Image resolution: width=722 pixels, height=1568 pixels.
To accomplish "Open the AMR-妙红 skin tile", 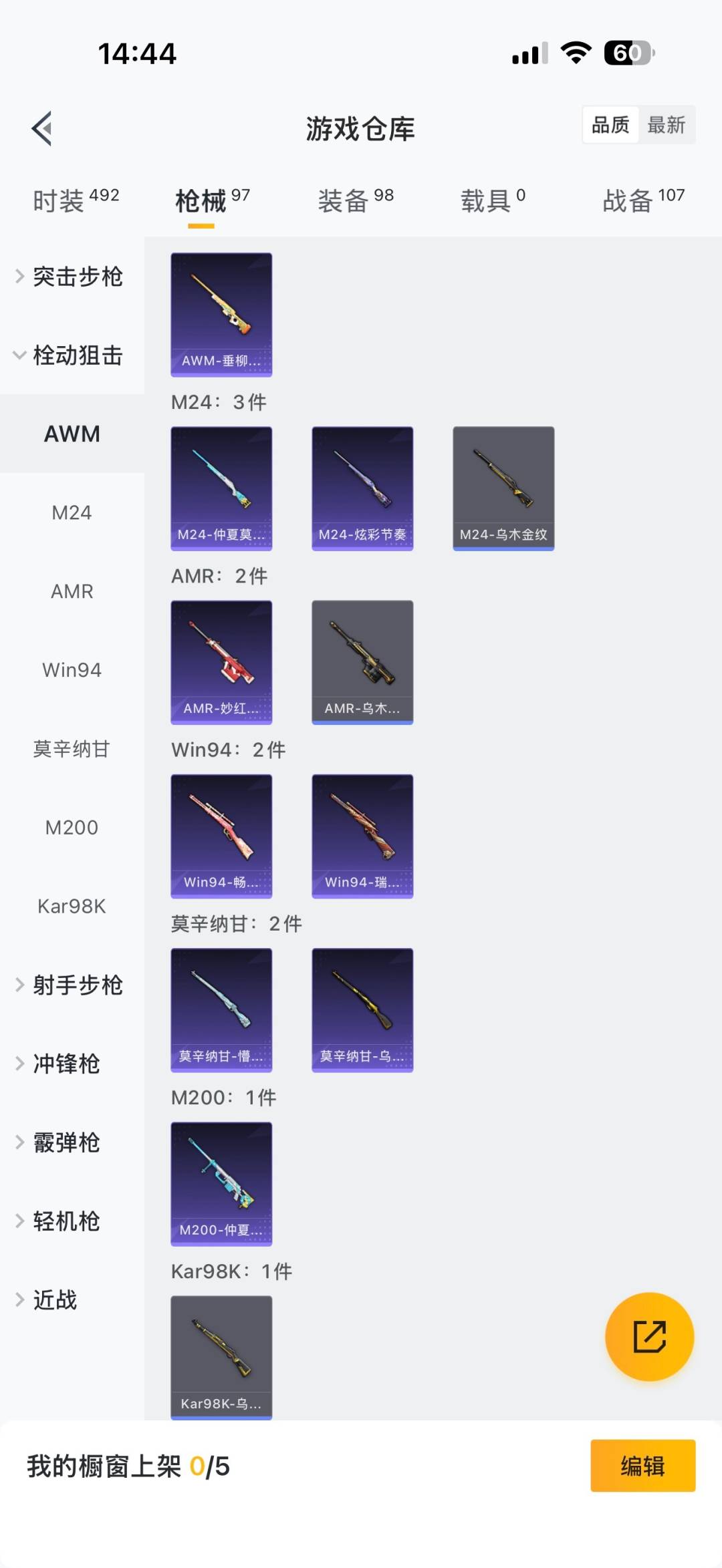I will point(221,662).
